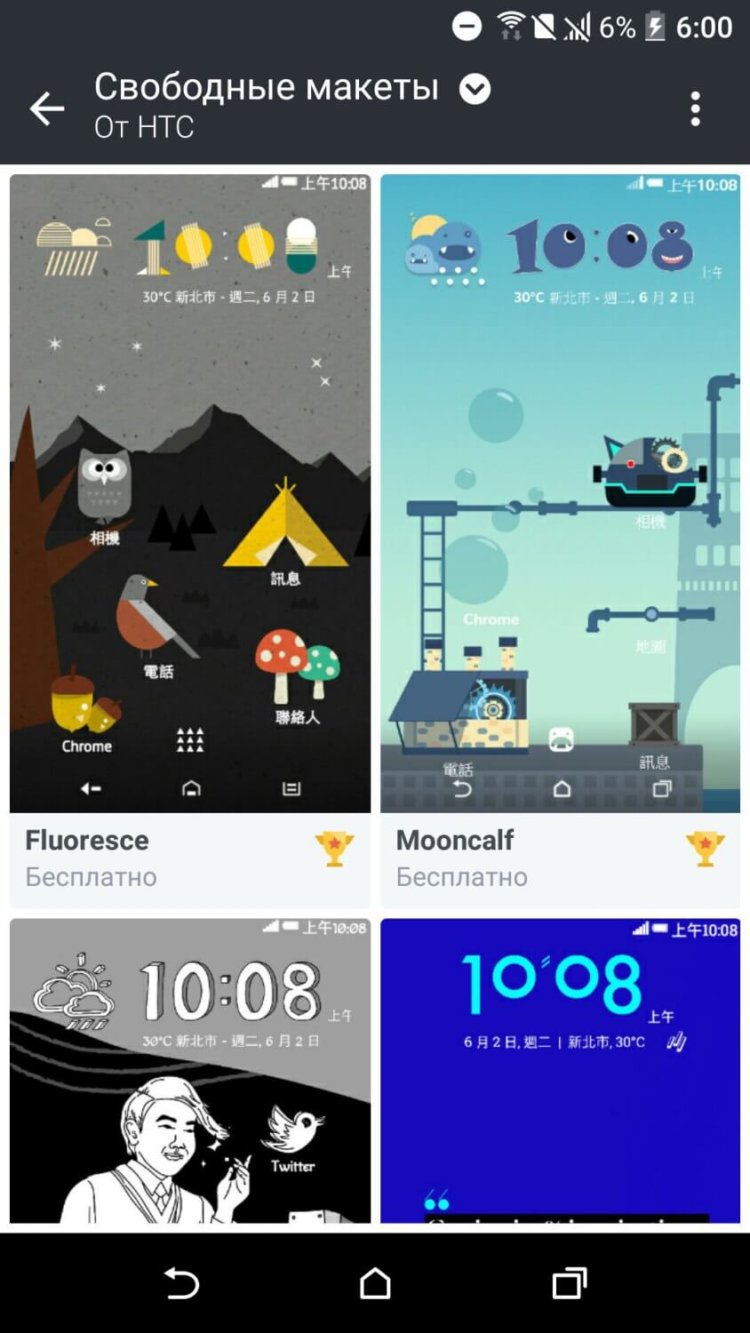Open the blue 10:08 clock theme
The width and height of the screenshot is (750, 1333).
[560, 1072]
